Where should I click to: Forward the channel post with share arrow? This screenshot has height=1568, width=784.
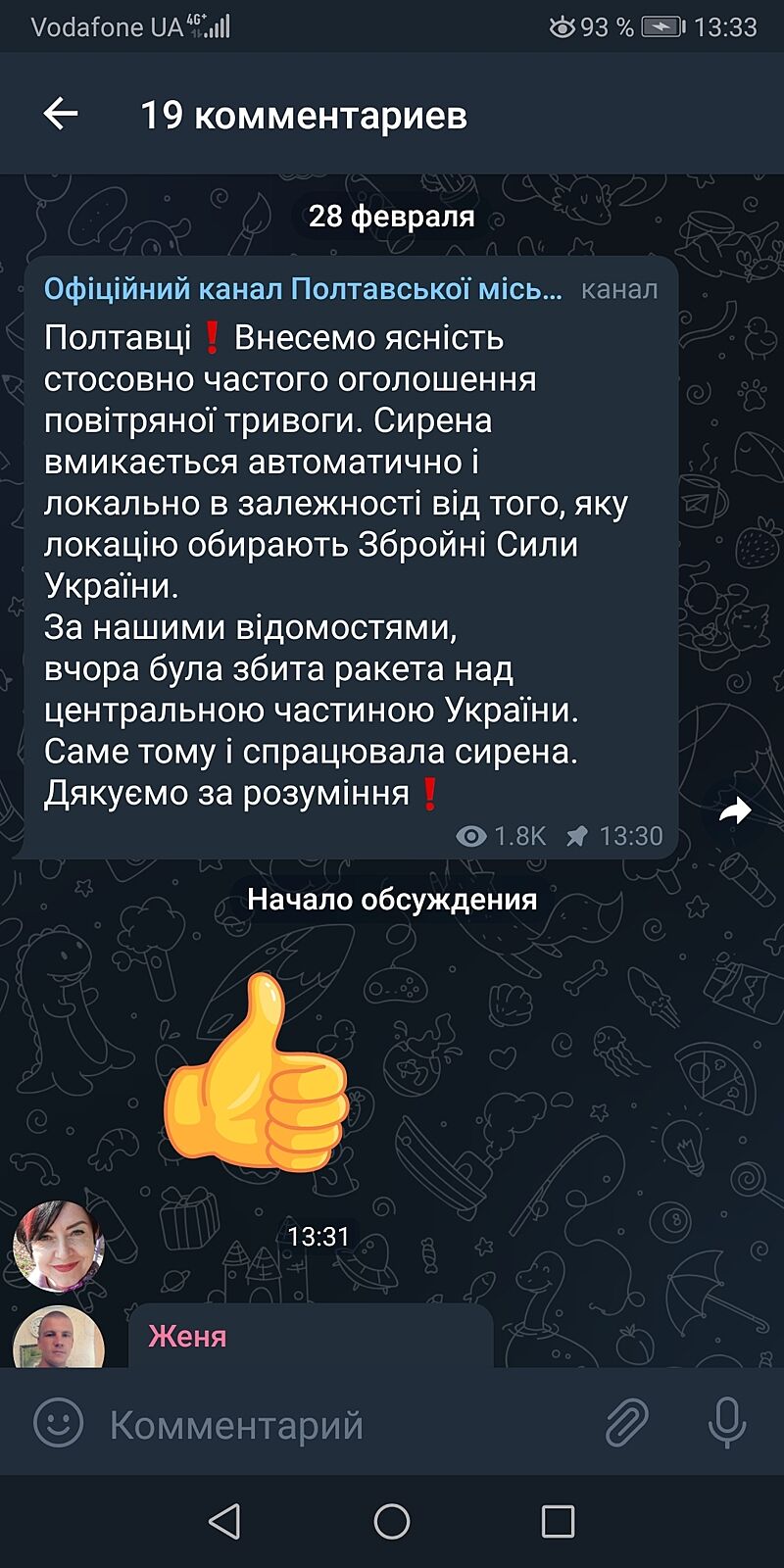click(x=735, y=810)
